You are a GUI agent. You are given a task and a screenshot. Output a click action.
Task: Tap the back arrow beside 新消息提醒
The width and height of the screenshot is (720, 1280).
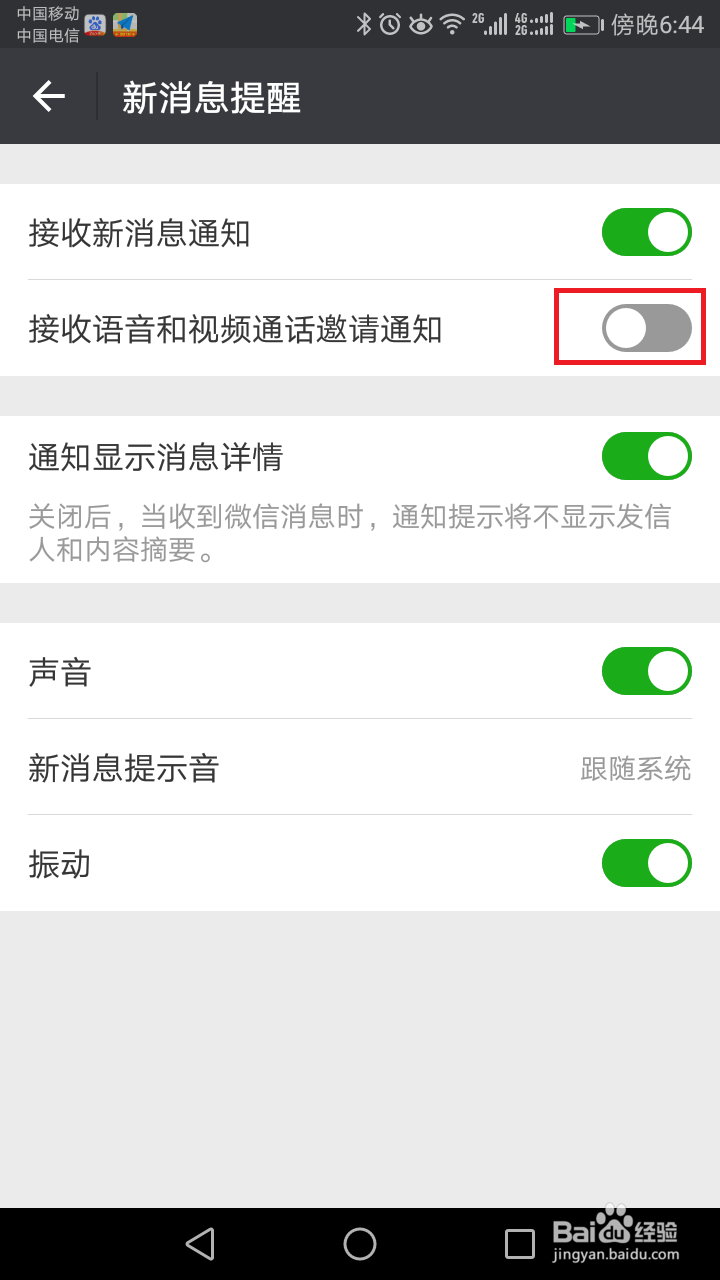(47, 96)
